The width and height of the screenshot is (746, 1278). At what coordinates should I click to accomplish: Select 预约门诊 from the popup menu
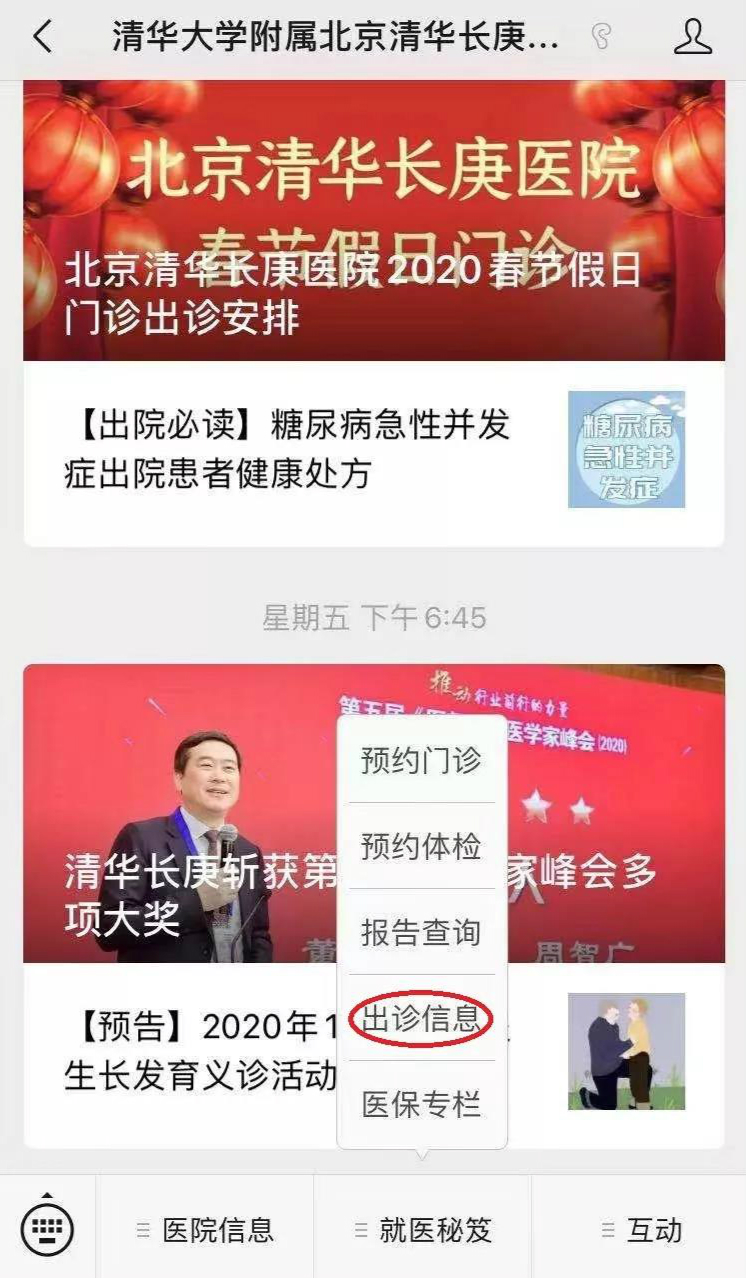[421, 760]
